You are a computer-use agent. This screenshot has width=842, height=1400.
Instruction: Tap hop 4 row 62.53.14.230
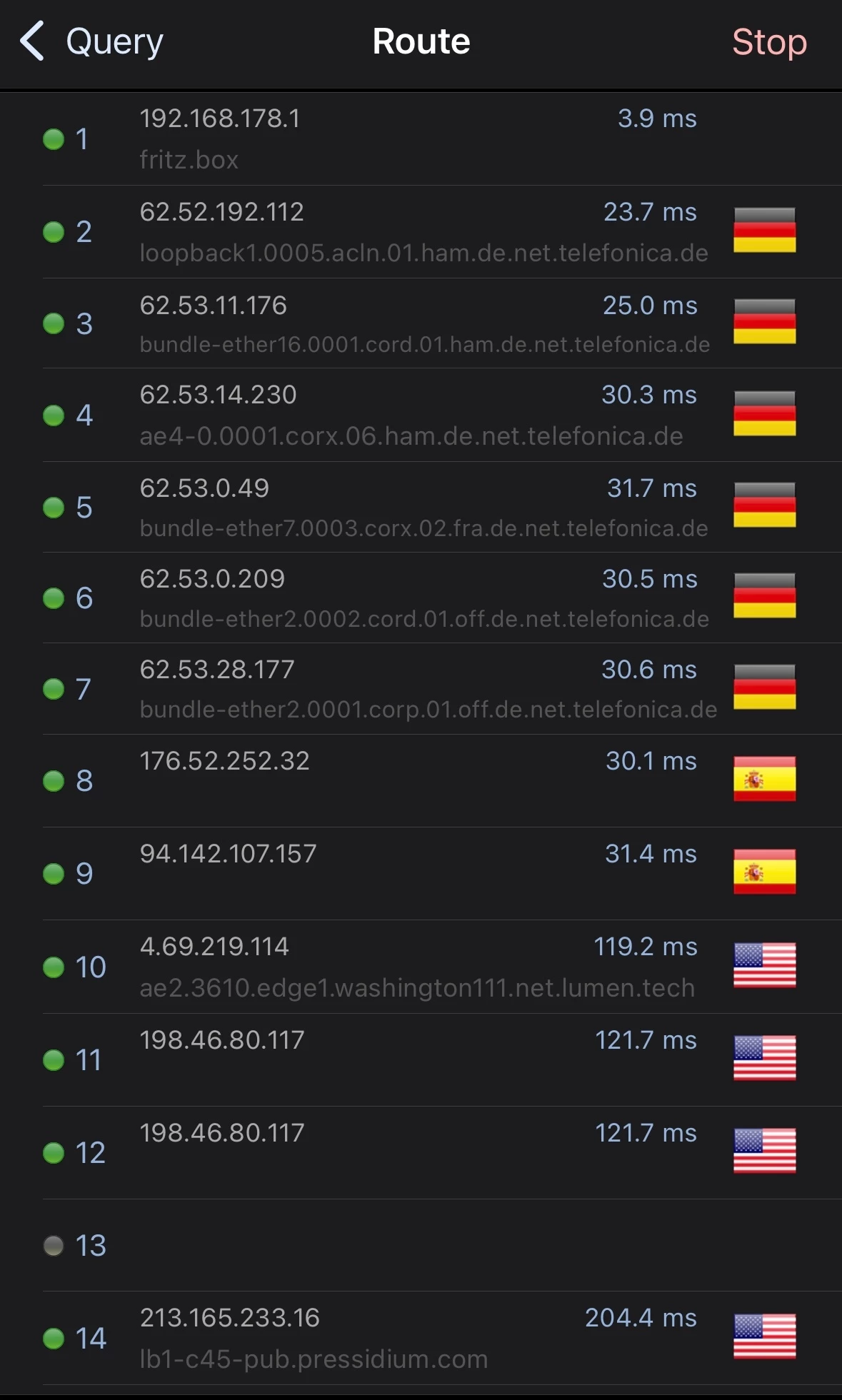point(421,415)
